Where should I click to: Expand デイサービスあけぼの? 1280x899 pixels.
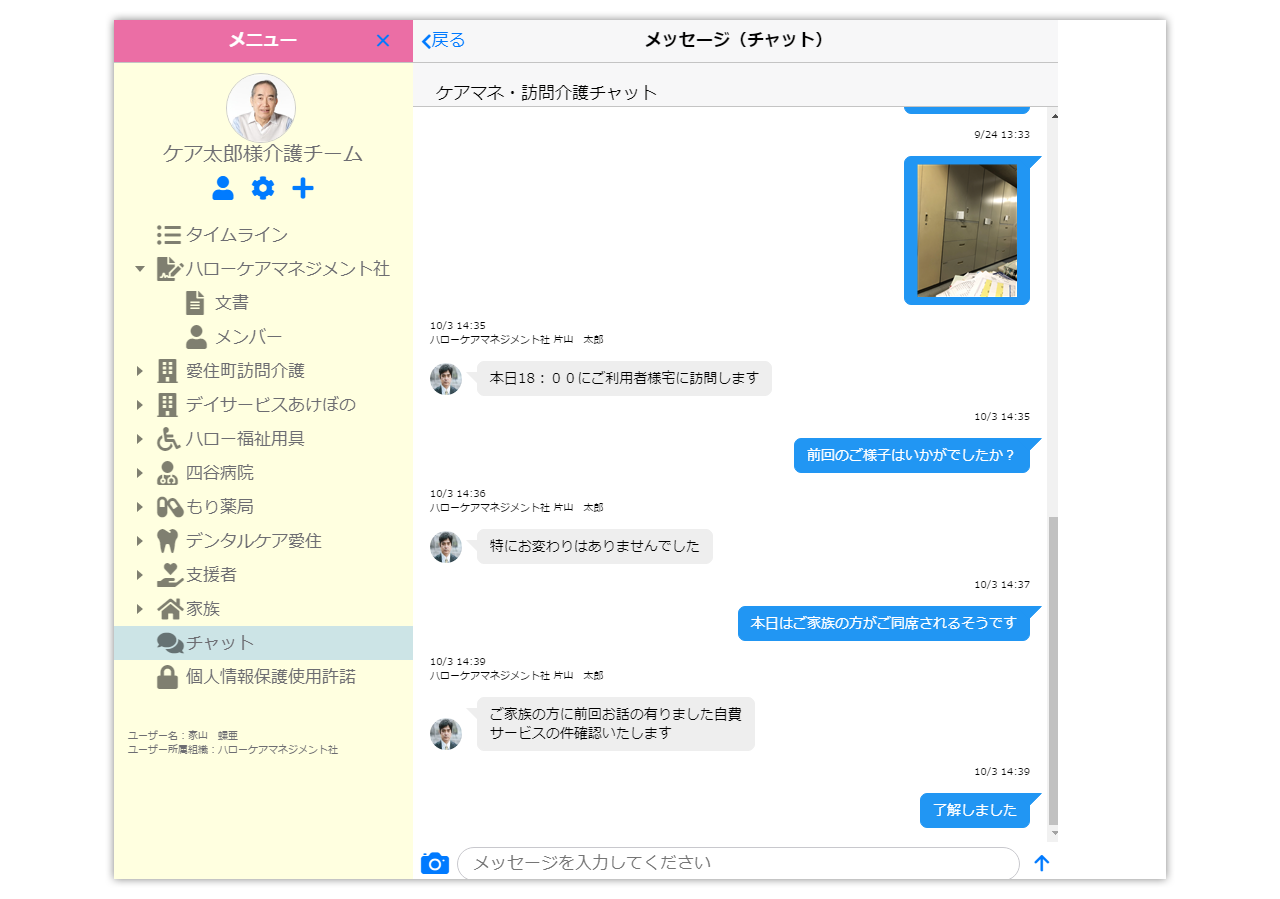140,405
